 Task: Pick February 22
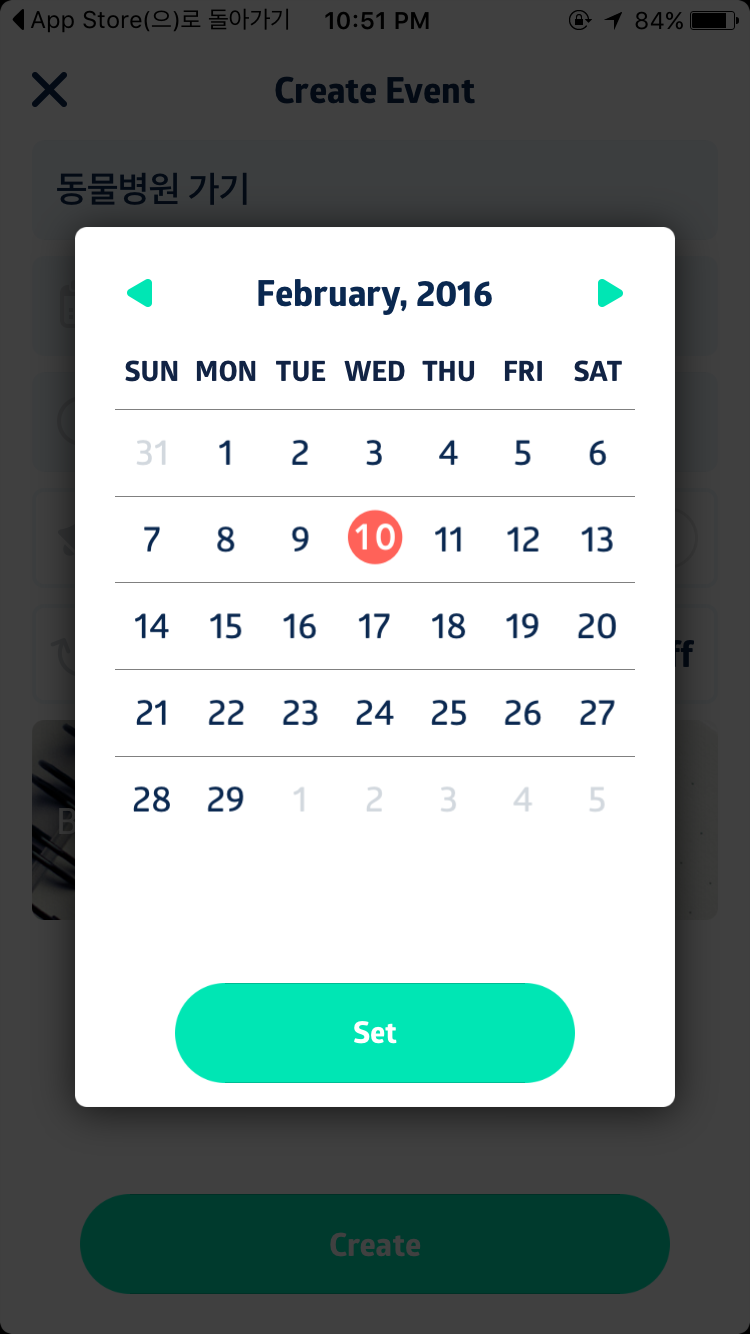point(226,713)
